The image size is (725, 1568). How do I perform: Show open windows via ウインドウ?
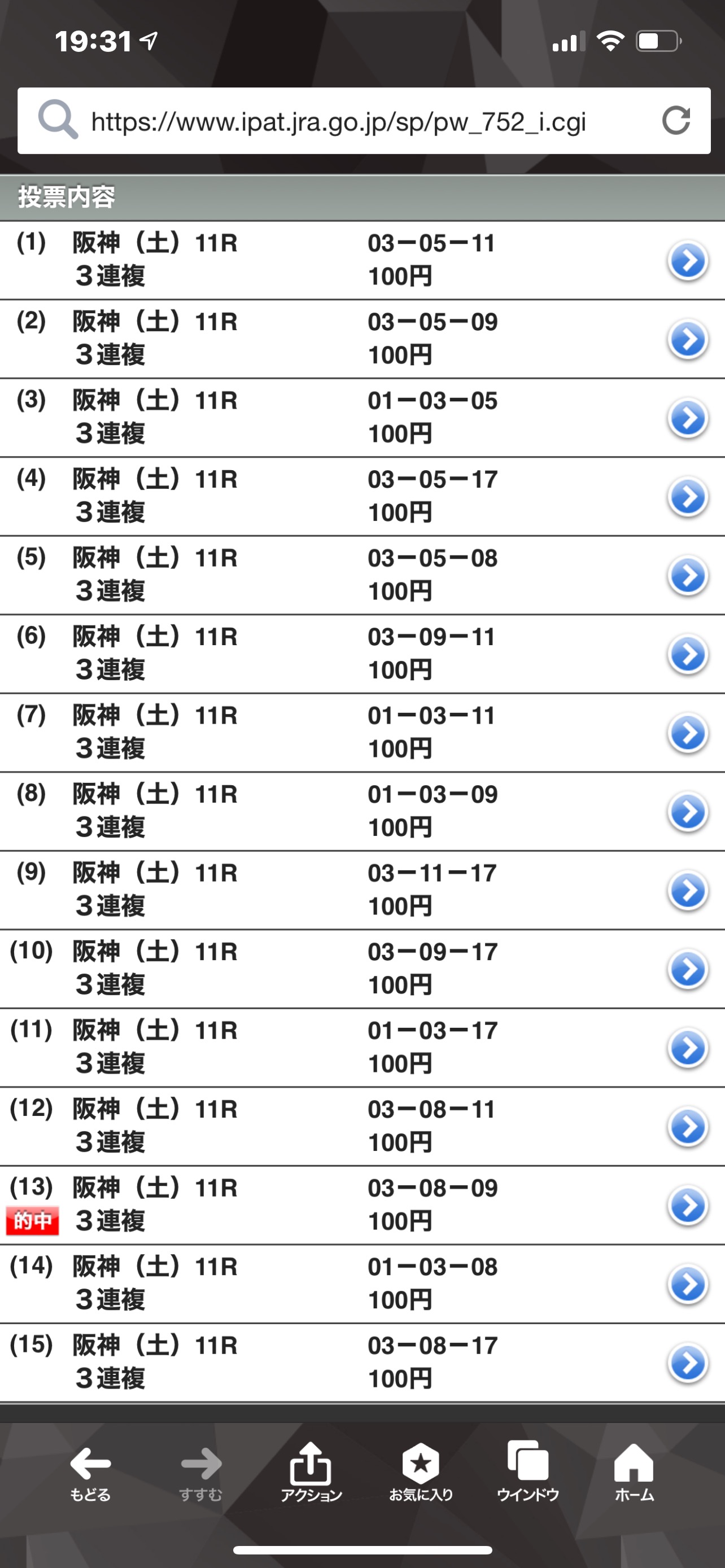(x=528, y=1472)
